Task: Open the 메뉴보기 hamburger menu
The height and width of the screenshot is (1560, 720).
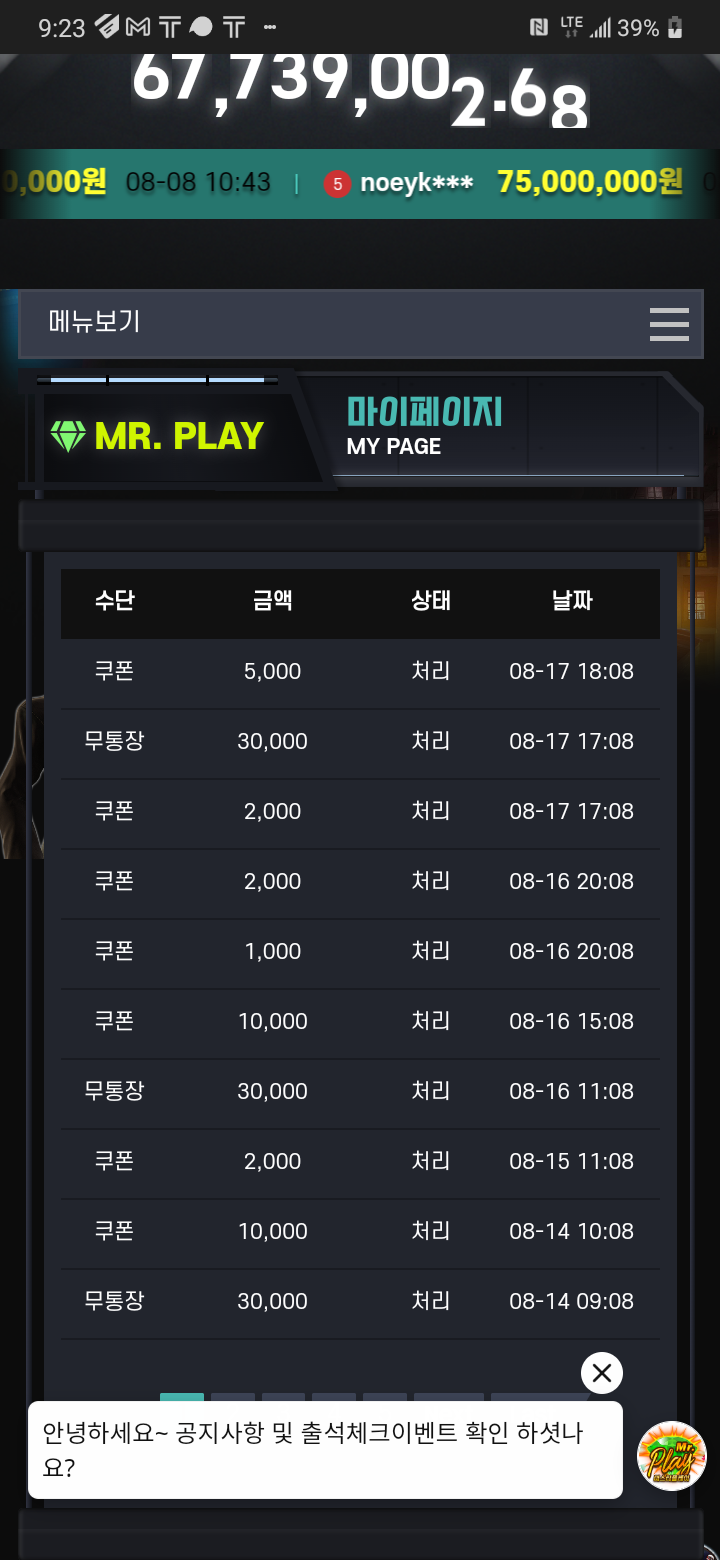Action: click(668, 324)
